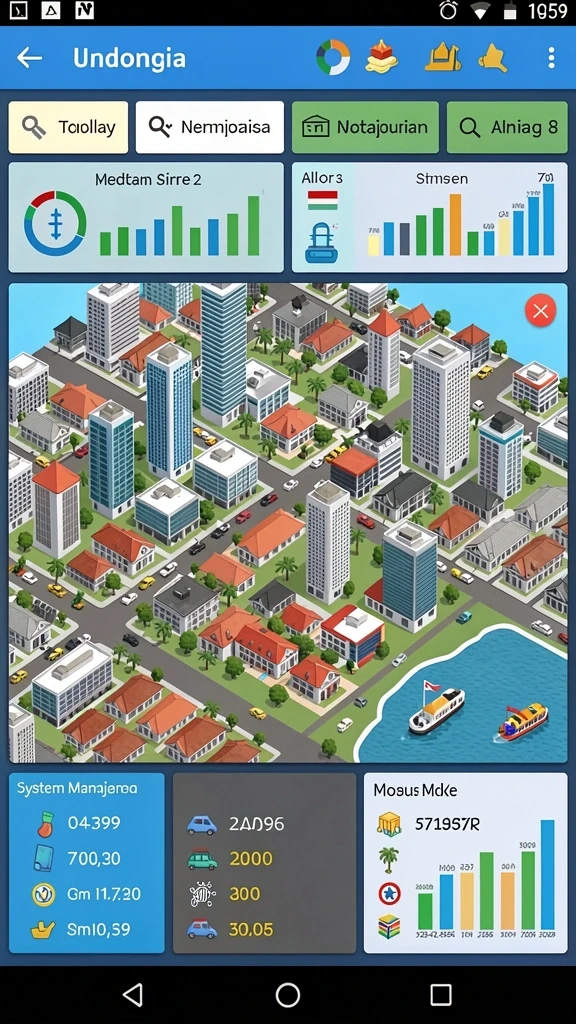Open the Medtam Sirre 2 stats card

click(146, 217)
